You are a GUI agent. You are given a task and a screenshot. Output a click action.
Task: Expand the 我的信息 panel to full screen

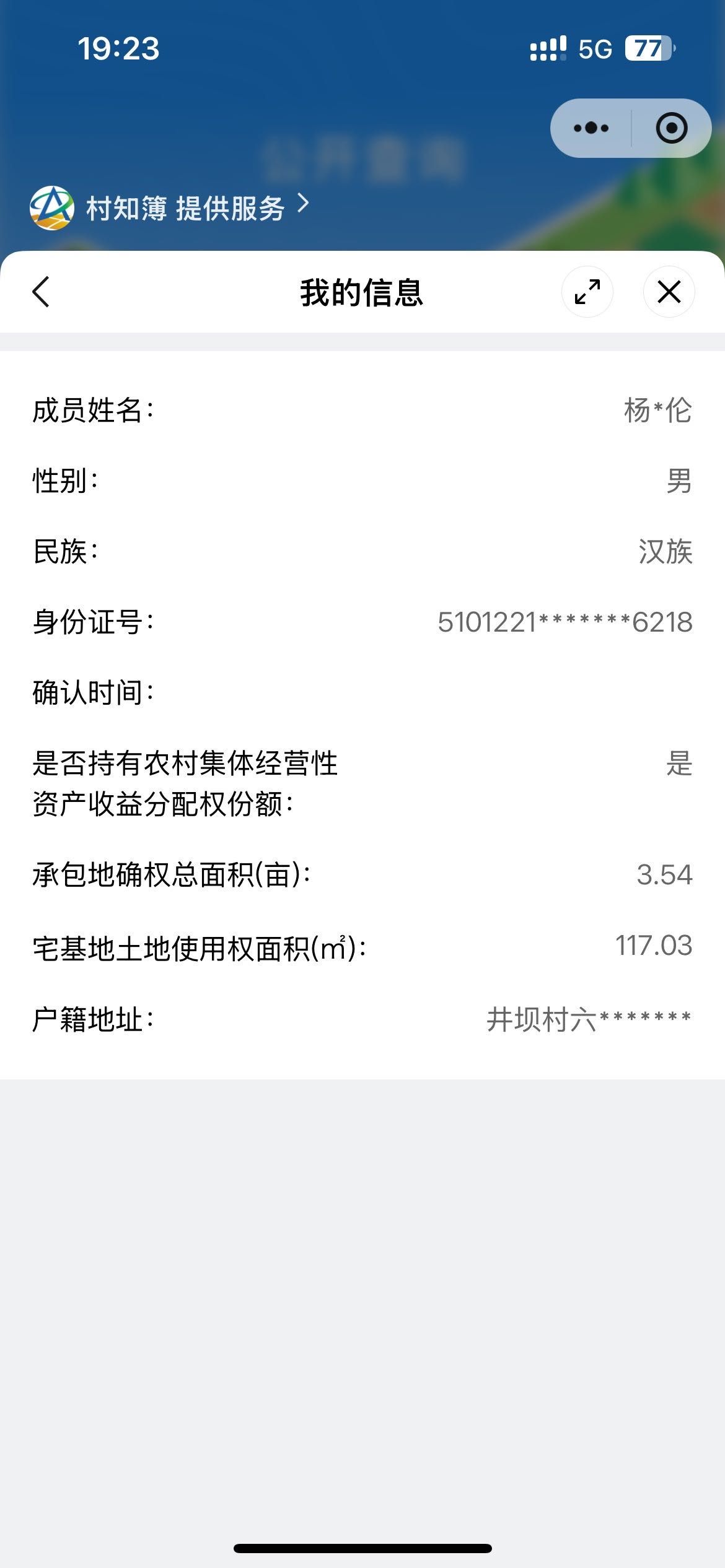tap(587, 292)
